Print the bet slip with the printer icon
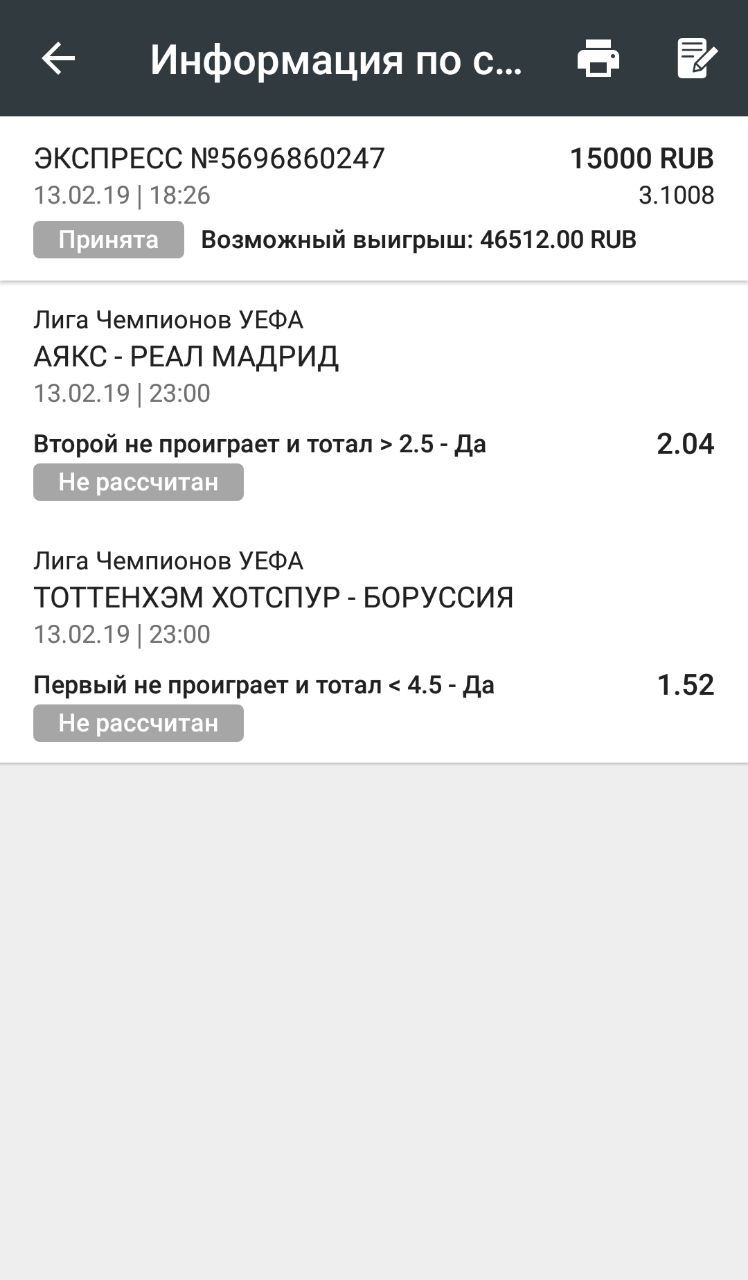748x1280 pixels. (x=598, y=59)
